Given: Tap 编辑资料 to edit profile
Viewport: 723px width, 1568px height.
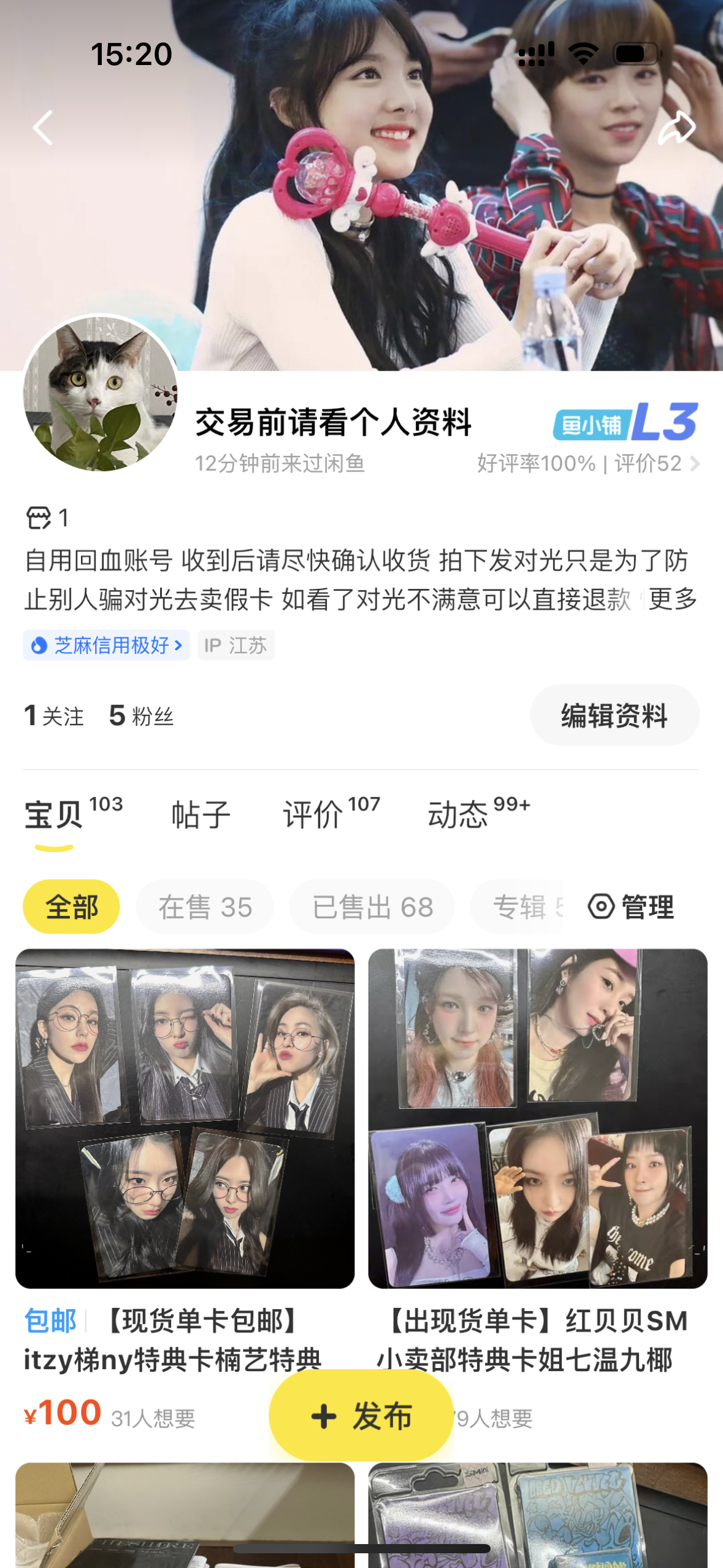Looking at the screenshot, I should coord(614,715).
